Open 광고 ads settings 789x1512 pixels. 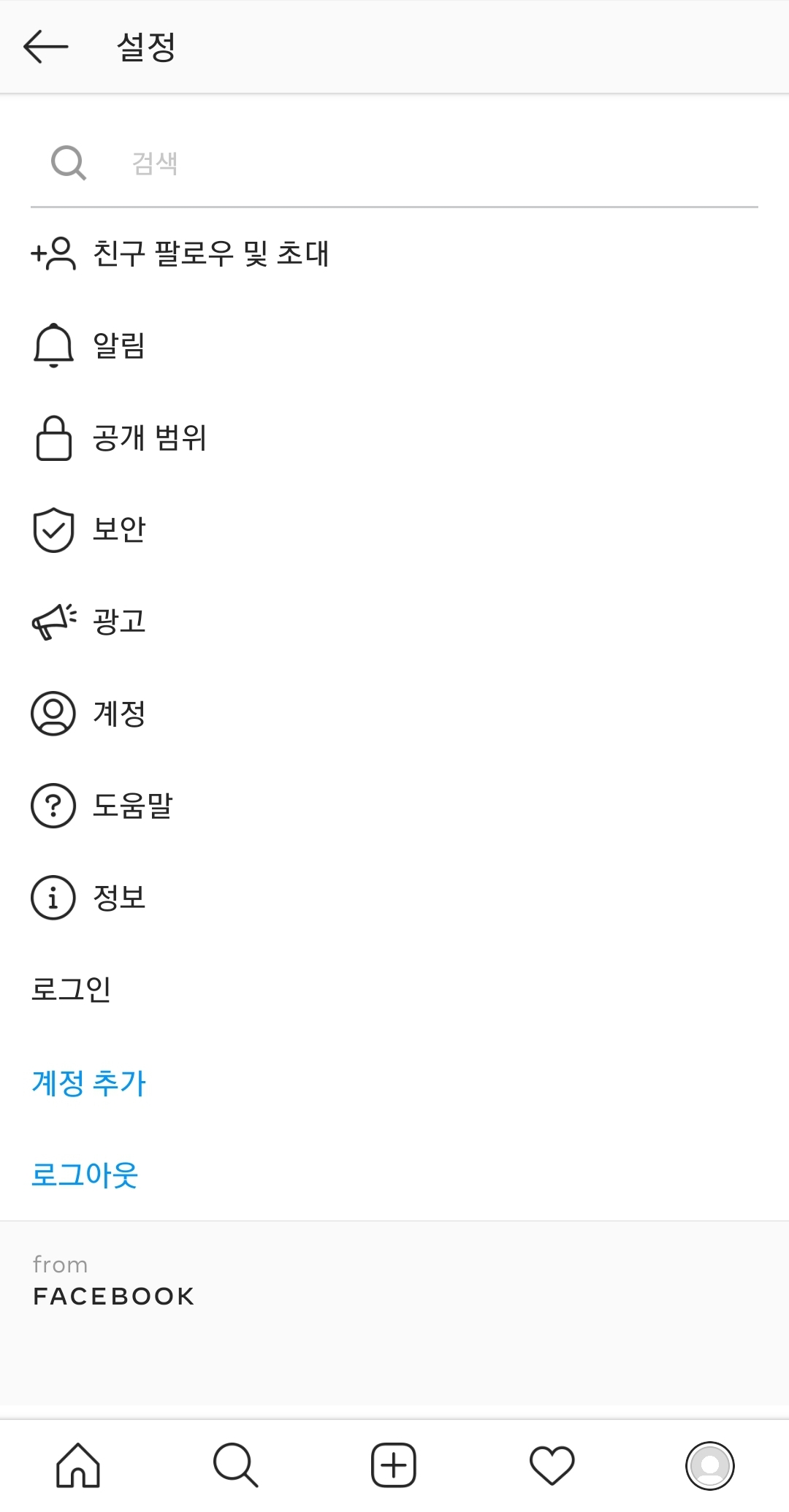pyautogui.click(x=118, y=622)
